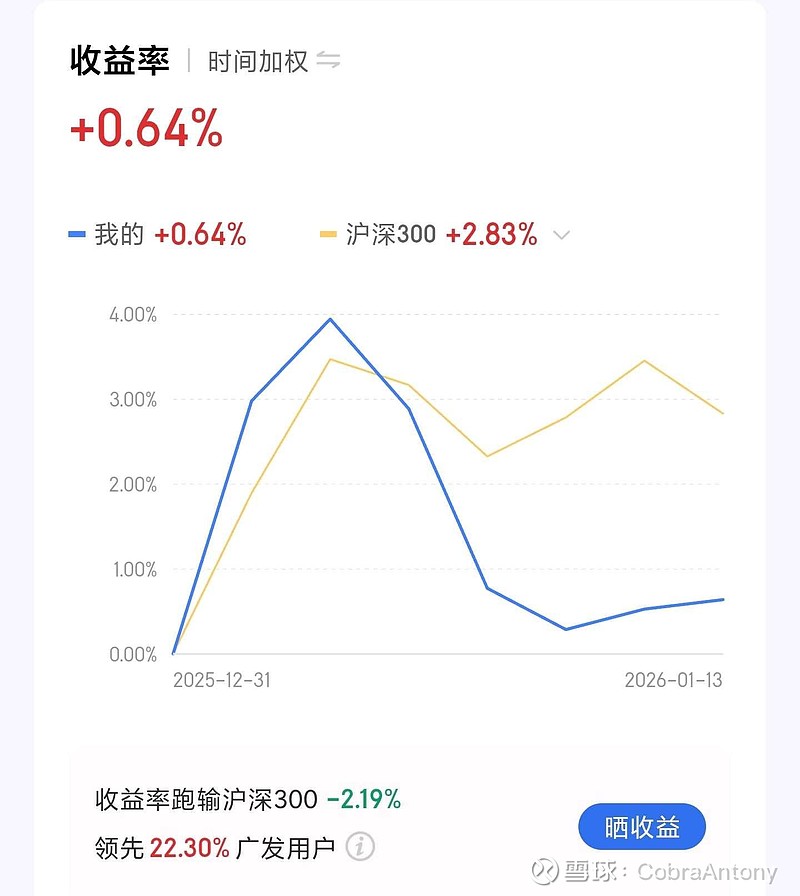Viewport: 800px width, 896px height.
Task: Switch to the 收益率 header tab
Action: pos(118,60)
